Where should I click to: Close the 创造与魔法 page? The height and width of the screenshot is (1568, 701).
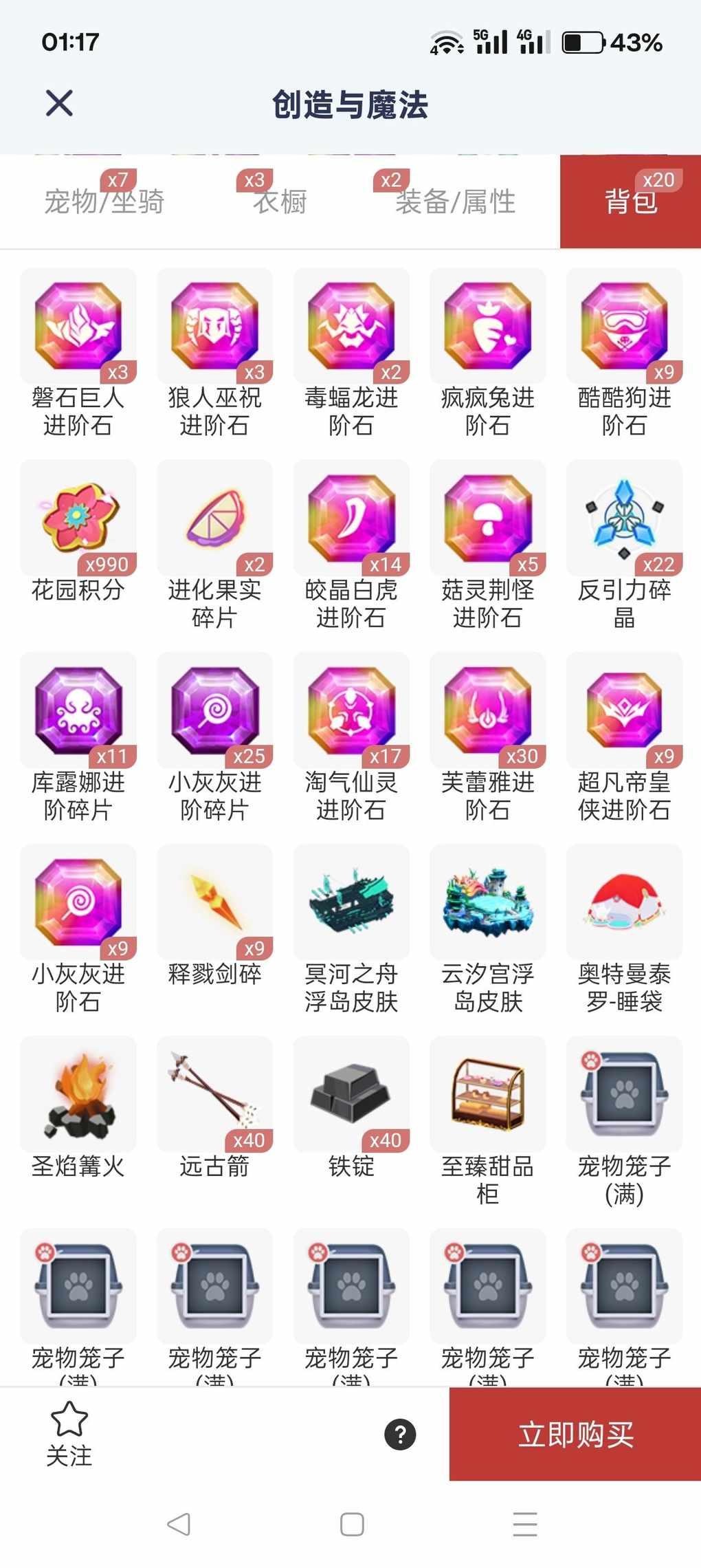tap(59, 104)
